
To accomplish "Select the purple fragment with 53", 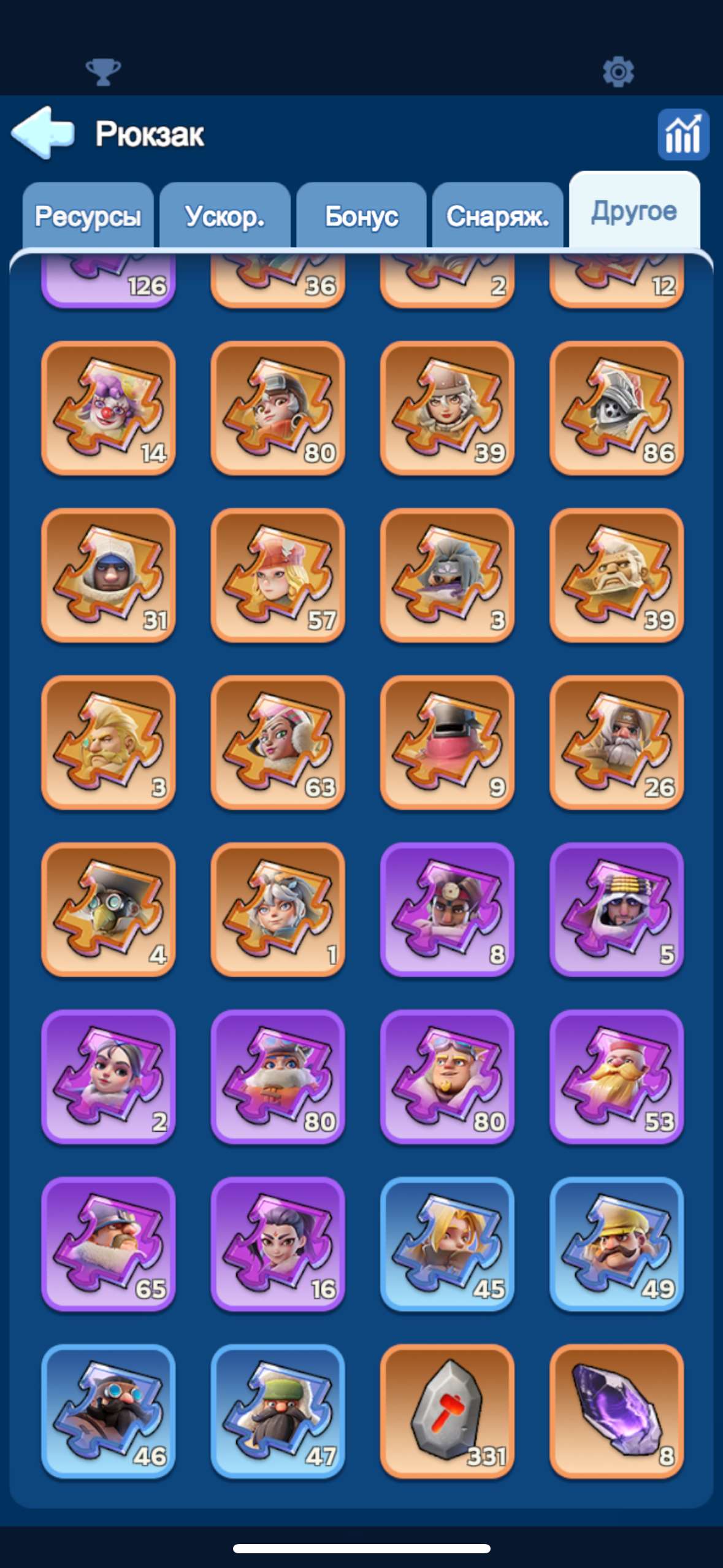I will (617, 1077).
